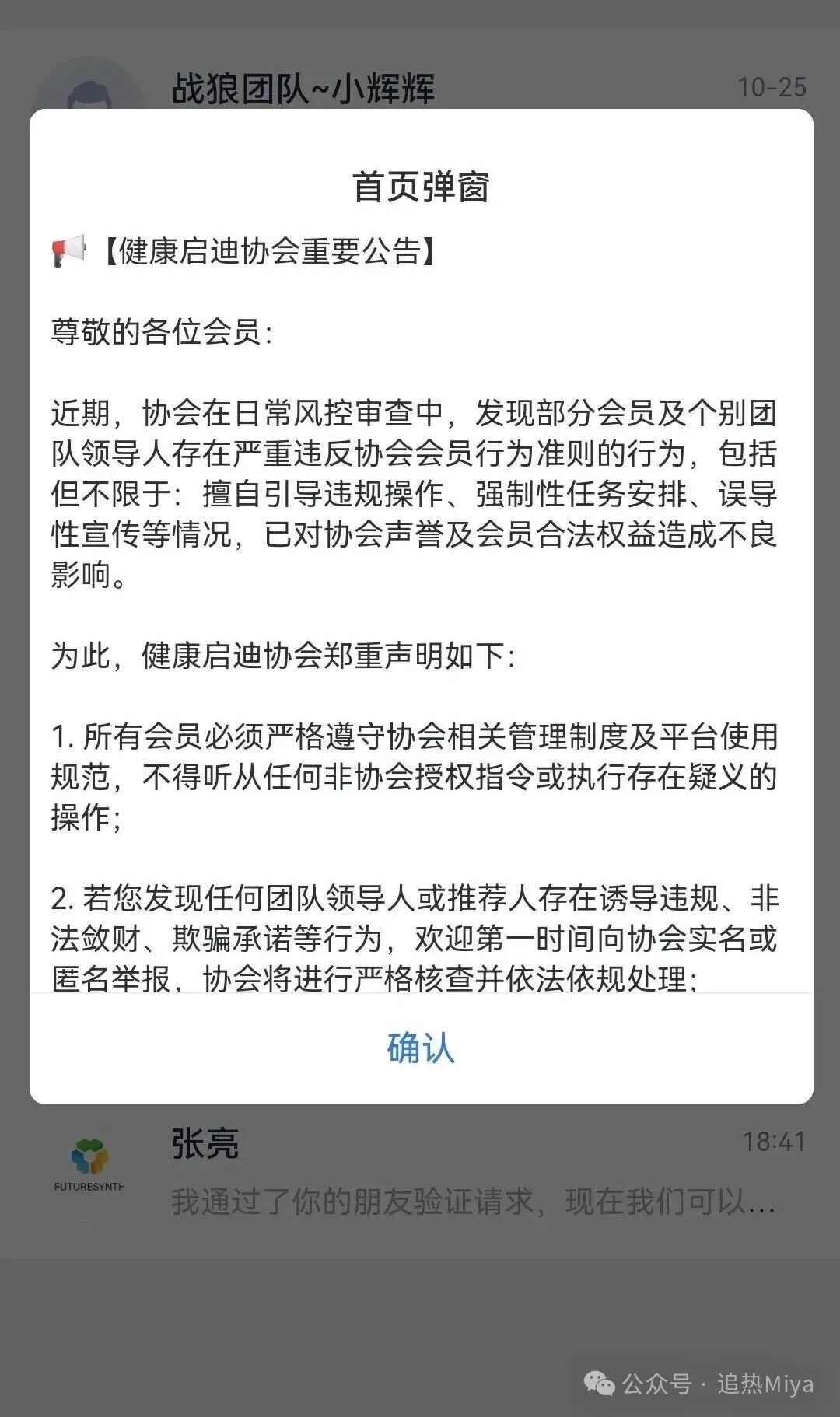Viewport: 840px width, 1417px height.
Task: Tap the 确认 button to dismiss popup
Action: tap(421, 1048)
